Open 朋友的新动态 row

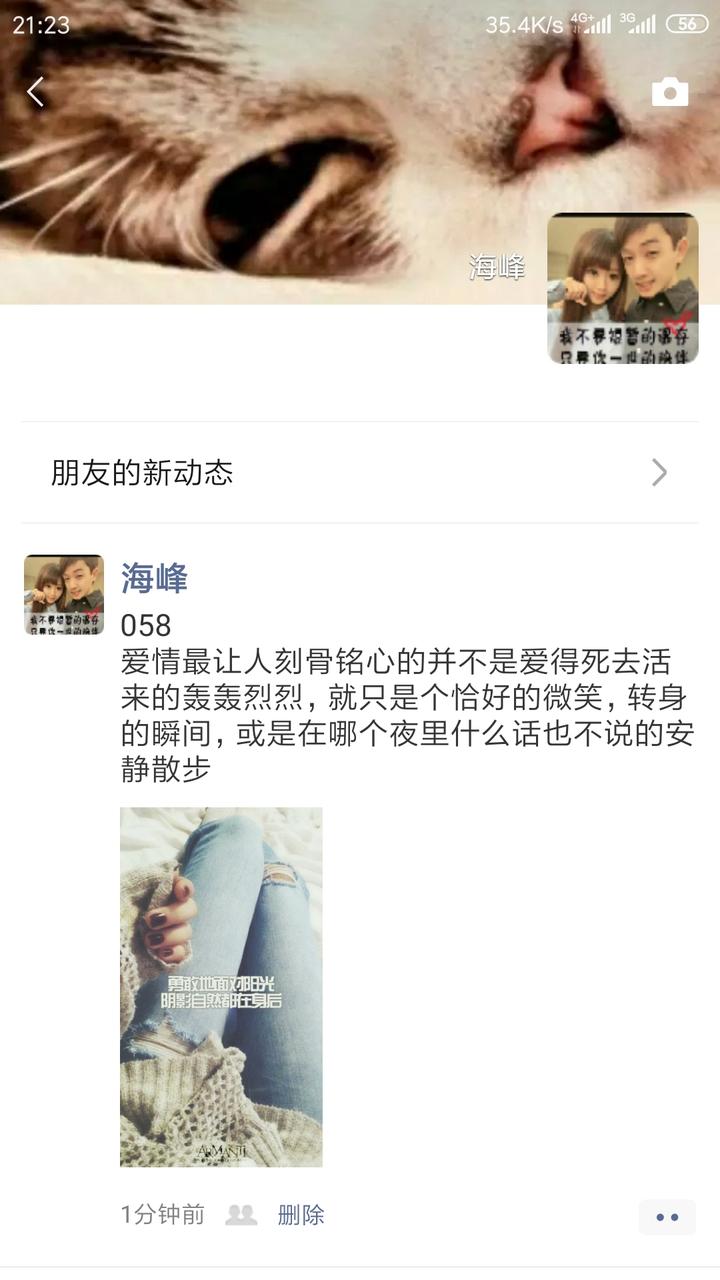pyautogui.click(x=360, y=473)
